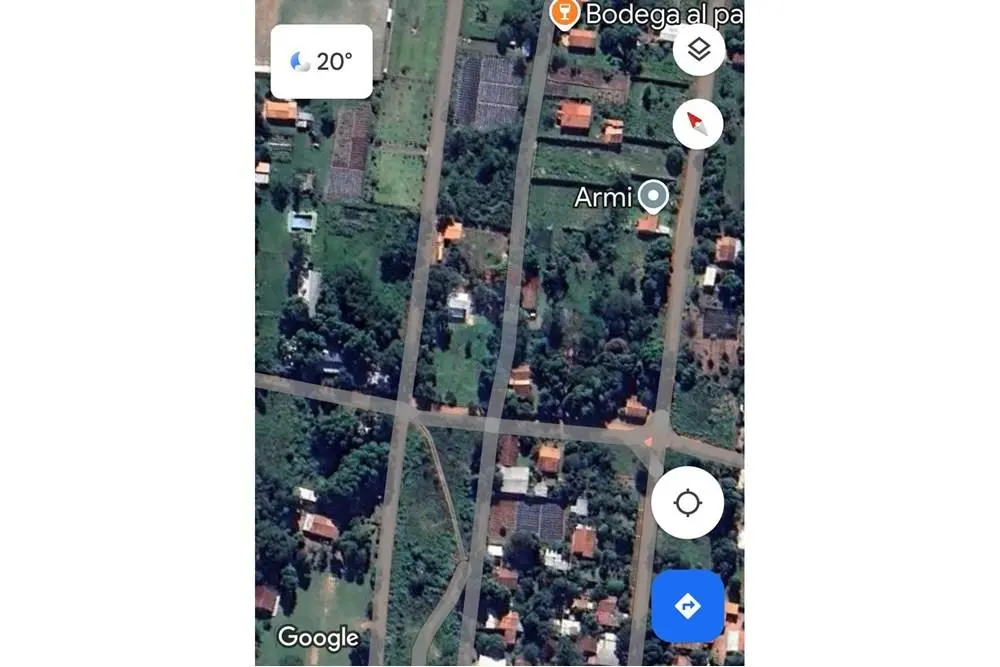The width and height of the screenshot is (1000, 667).
Task: Tap the compass to reorient map
Action: pyautogui.click(x=698, y=124)
